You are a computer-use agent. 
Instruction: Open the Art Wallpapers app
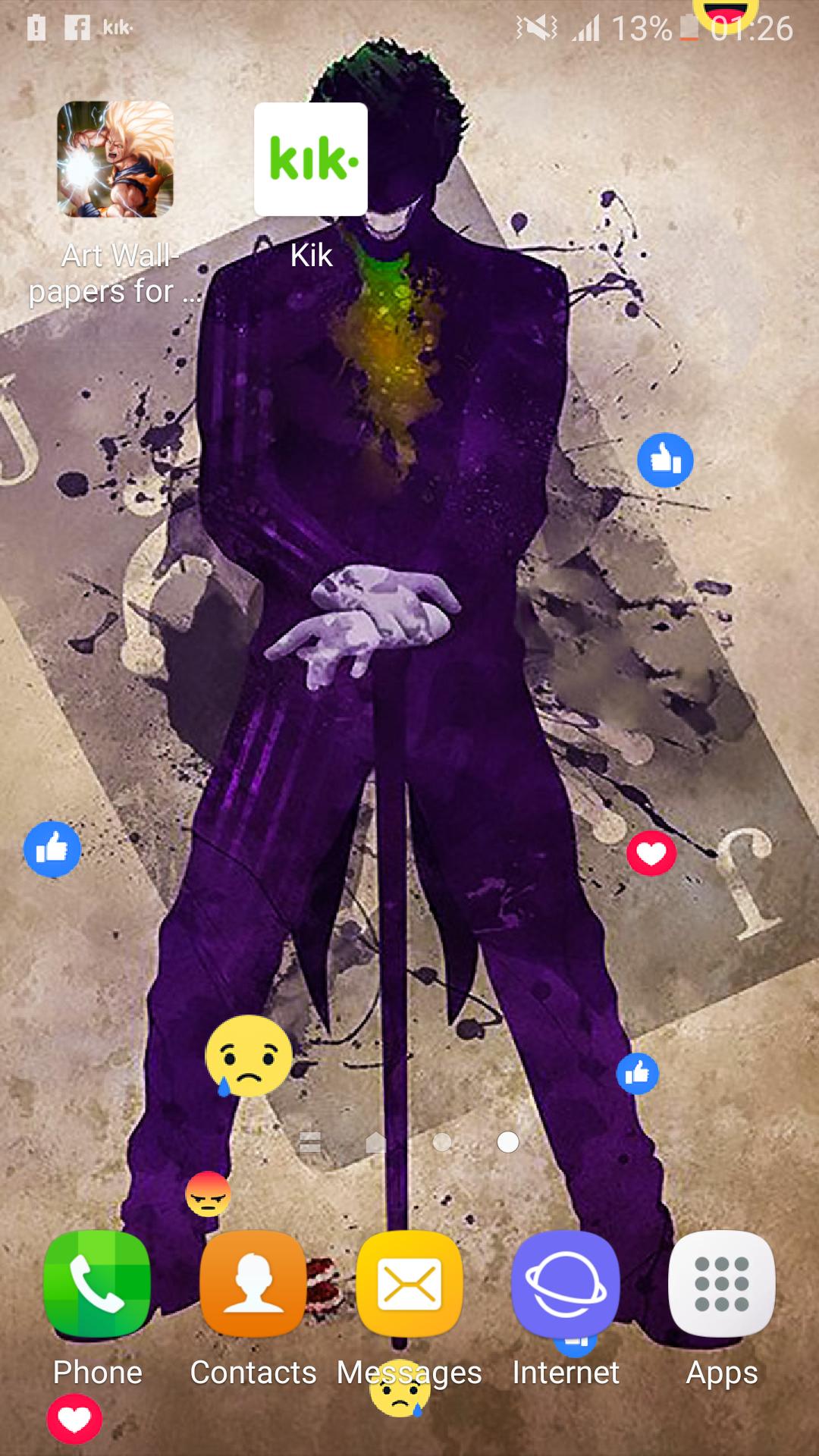[115, 159]
